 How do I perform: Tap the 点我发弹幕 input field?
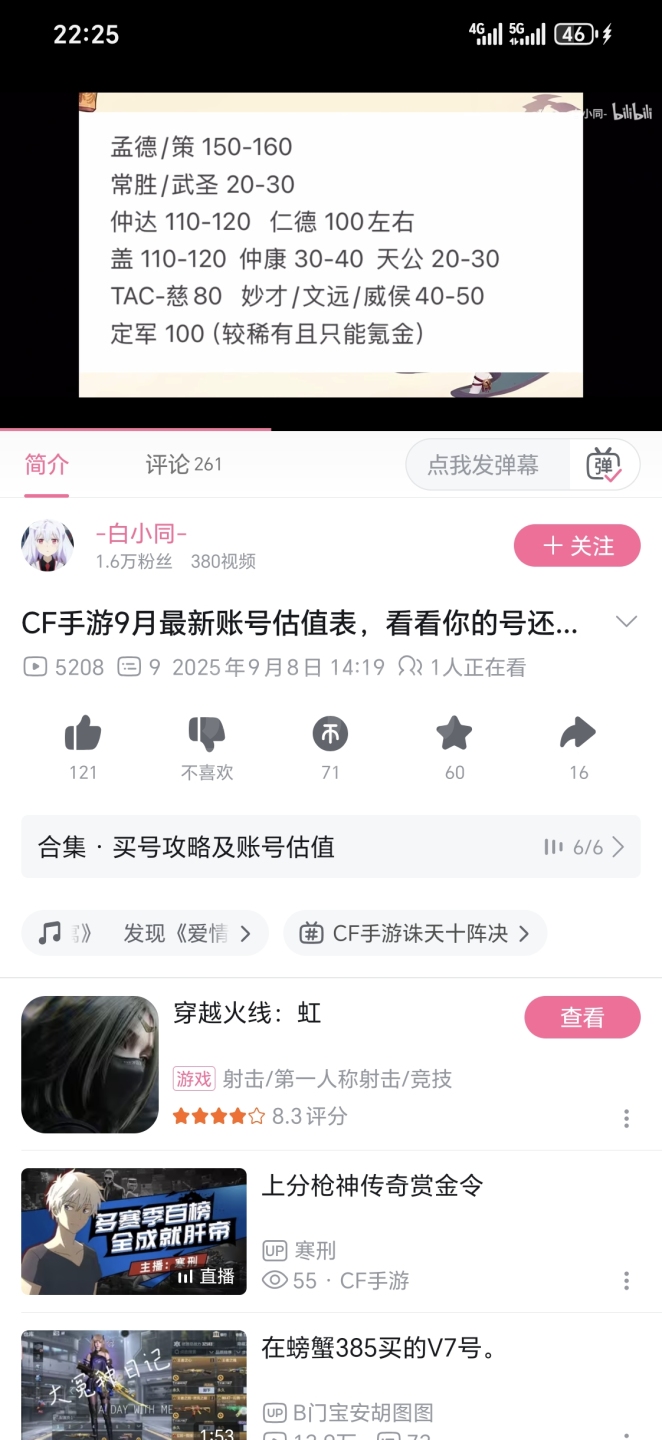click(x=484, y=465)
